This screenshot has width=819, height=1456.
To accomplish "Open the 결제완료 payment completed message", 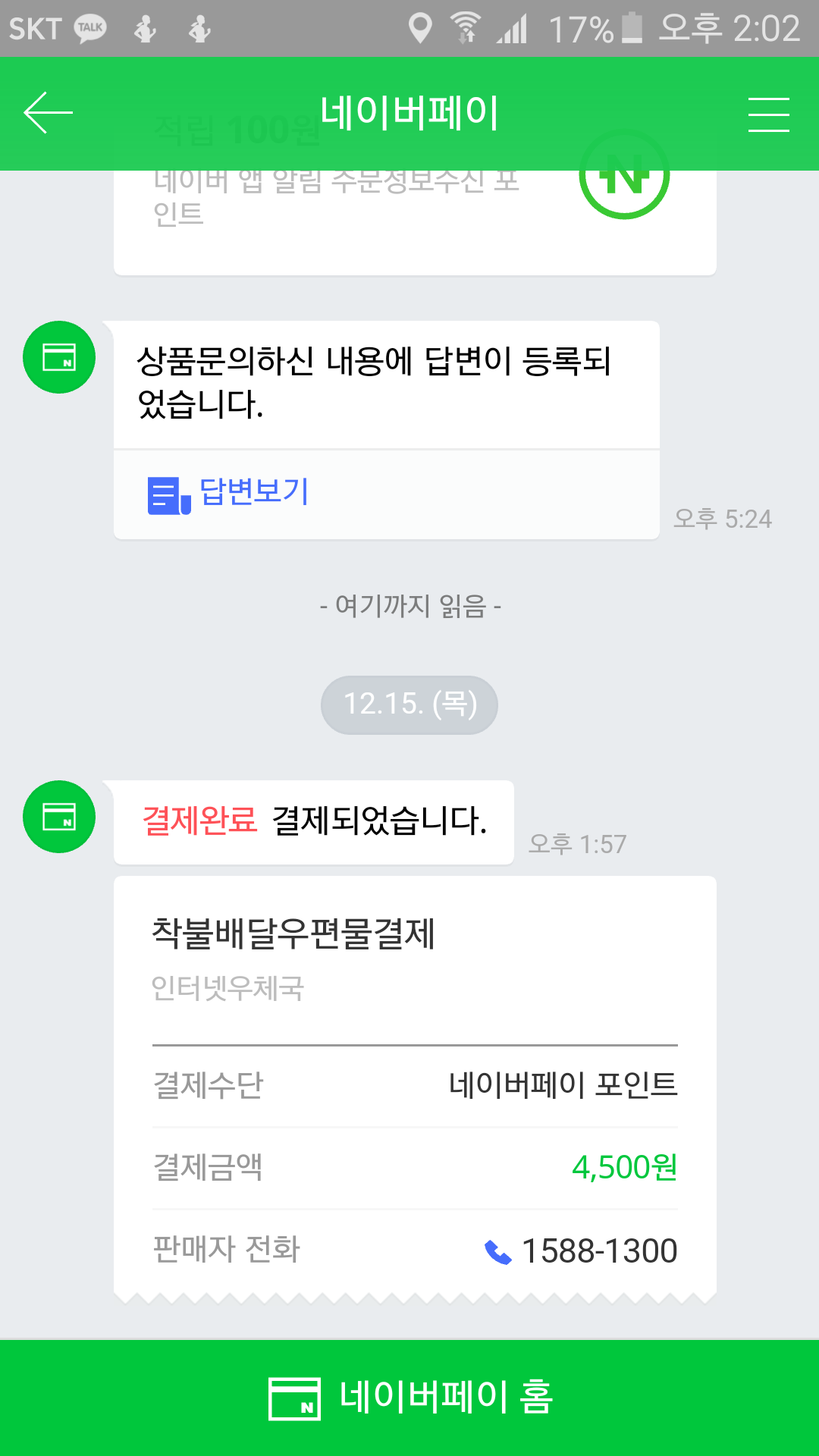I will (x=314, y=822).
